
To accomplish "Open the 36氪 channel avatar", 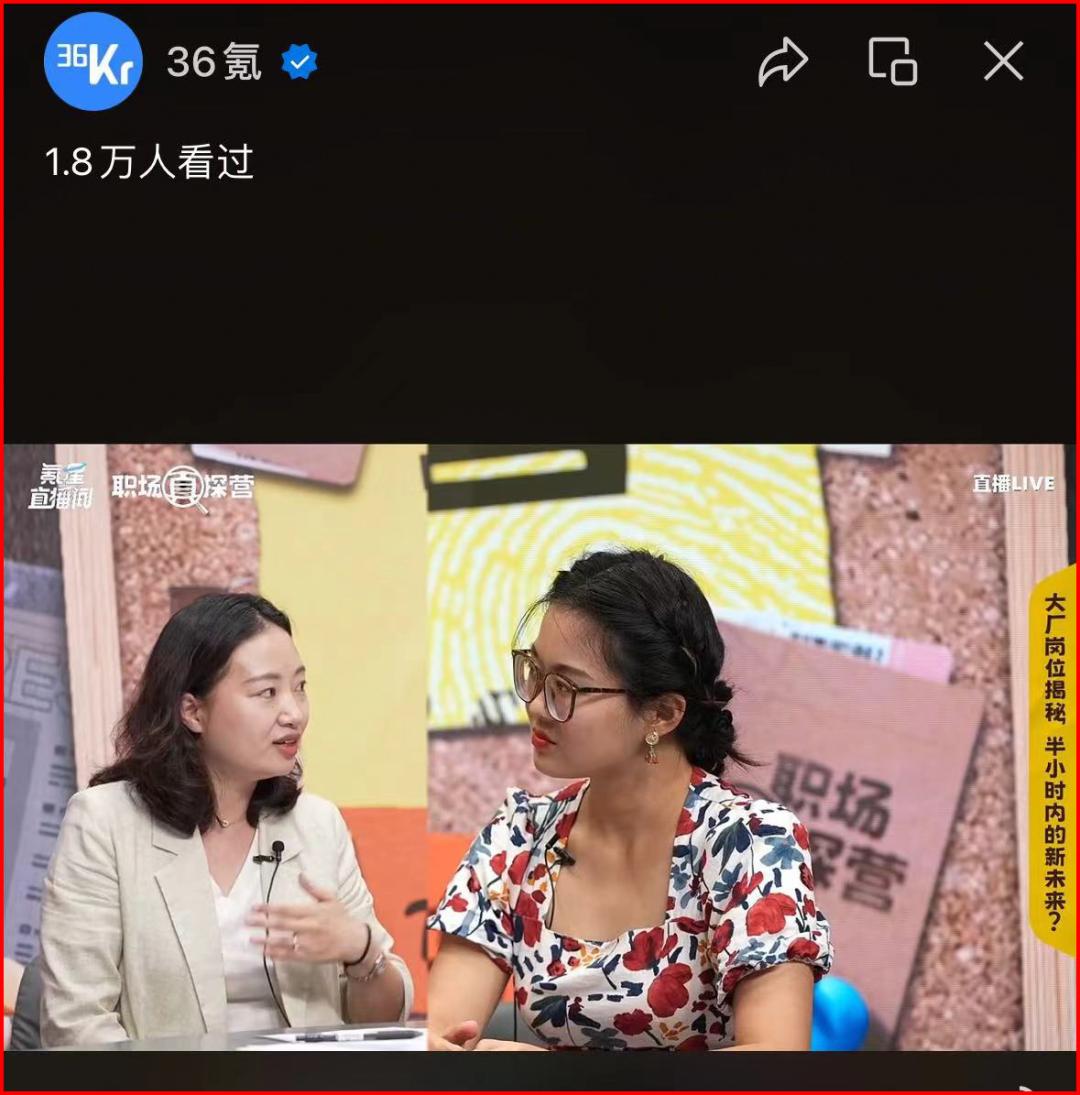I will tap(93, 62).
